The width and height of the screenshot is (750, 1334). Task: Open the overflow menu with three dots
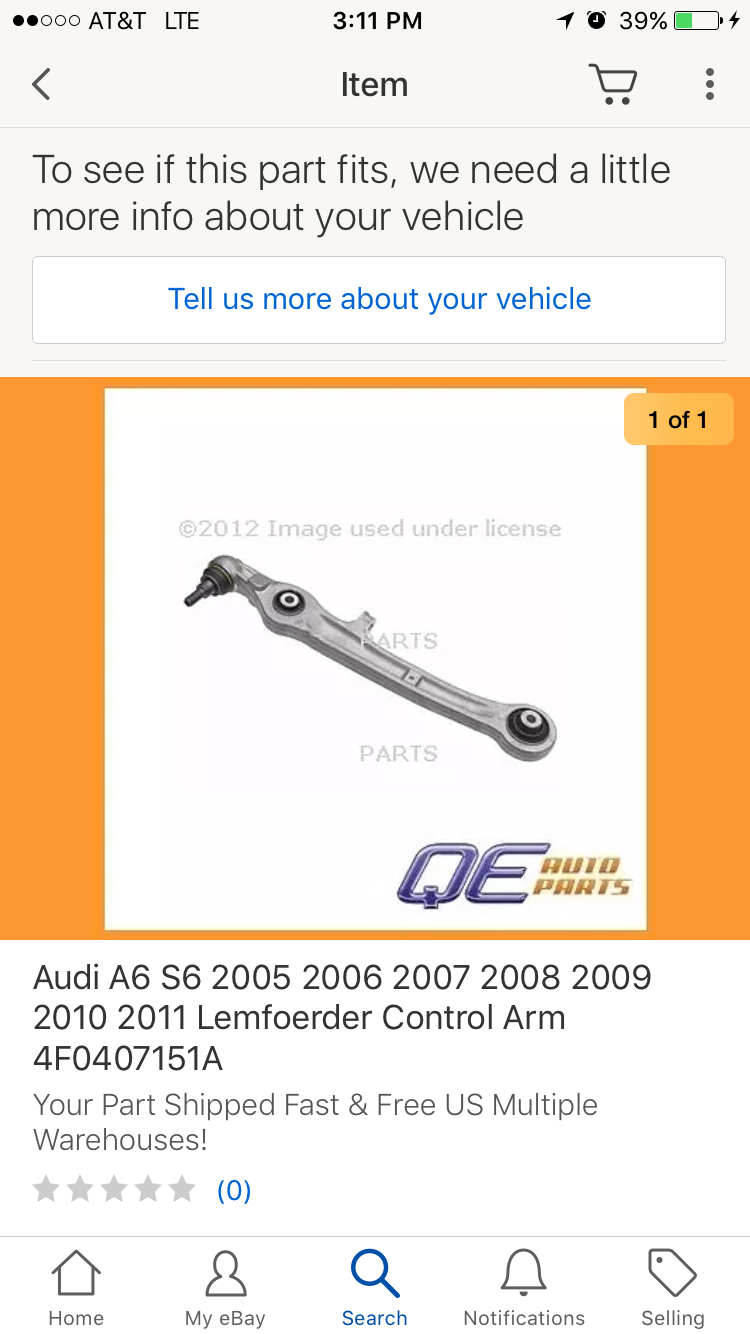tap(709, 84)
